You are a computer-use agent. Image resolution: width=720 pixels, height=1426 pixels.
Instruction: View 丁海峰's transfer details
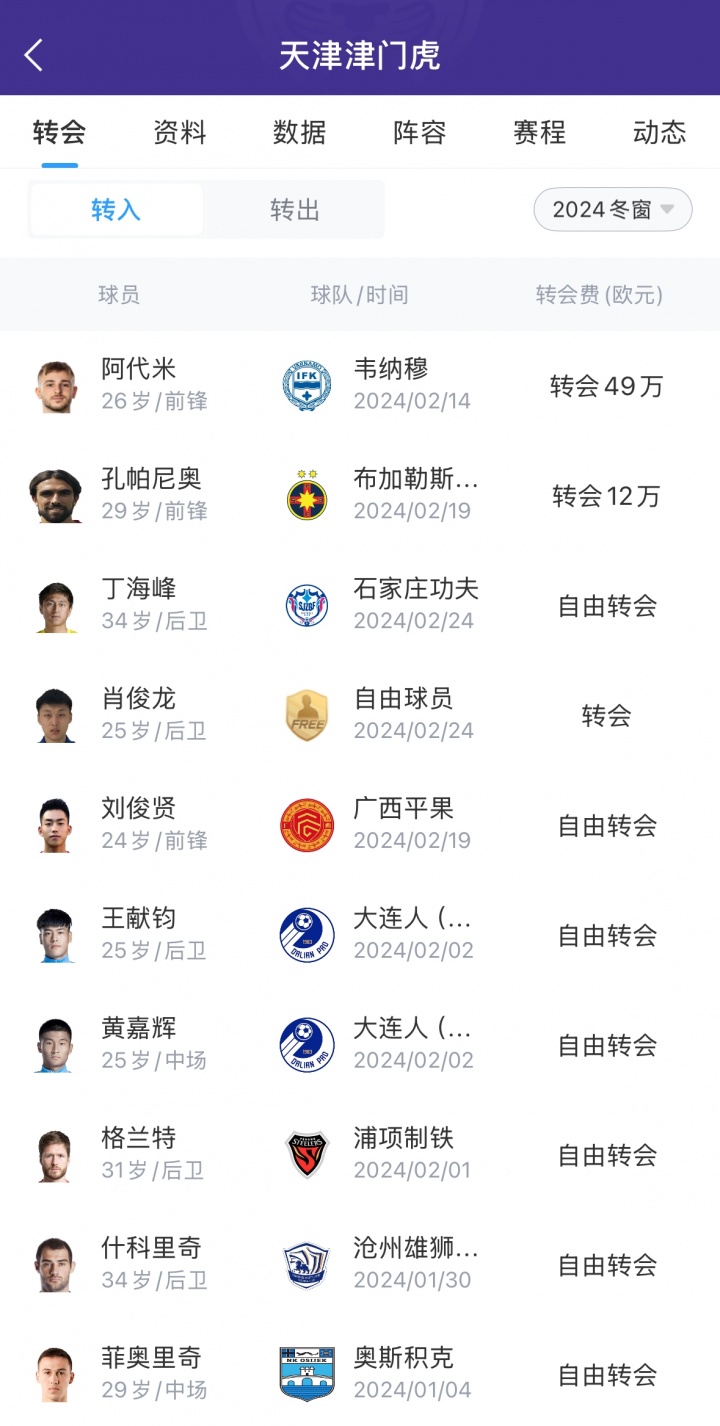360,606
